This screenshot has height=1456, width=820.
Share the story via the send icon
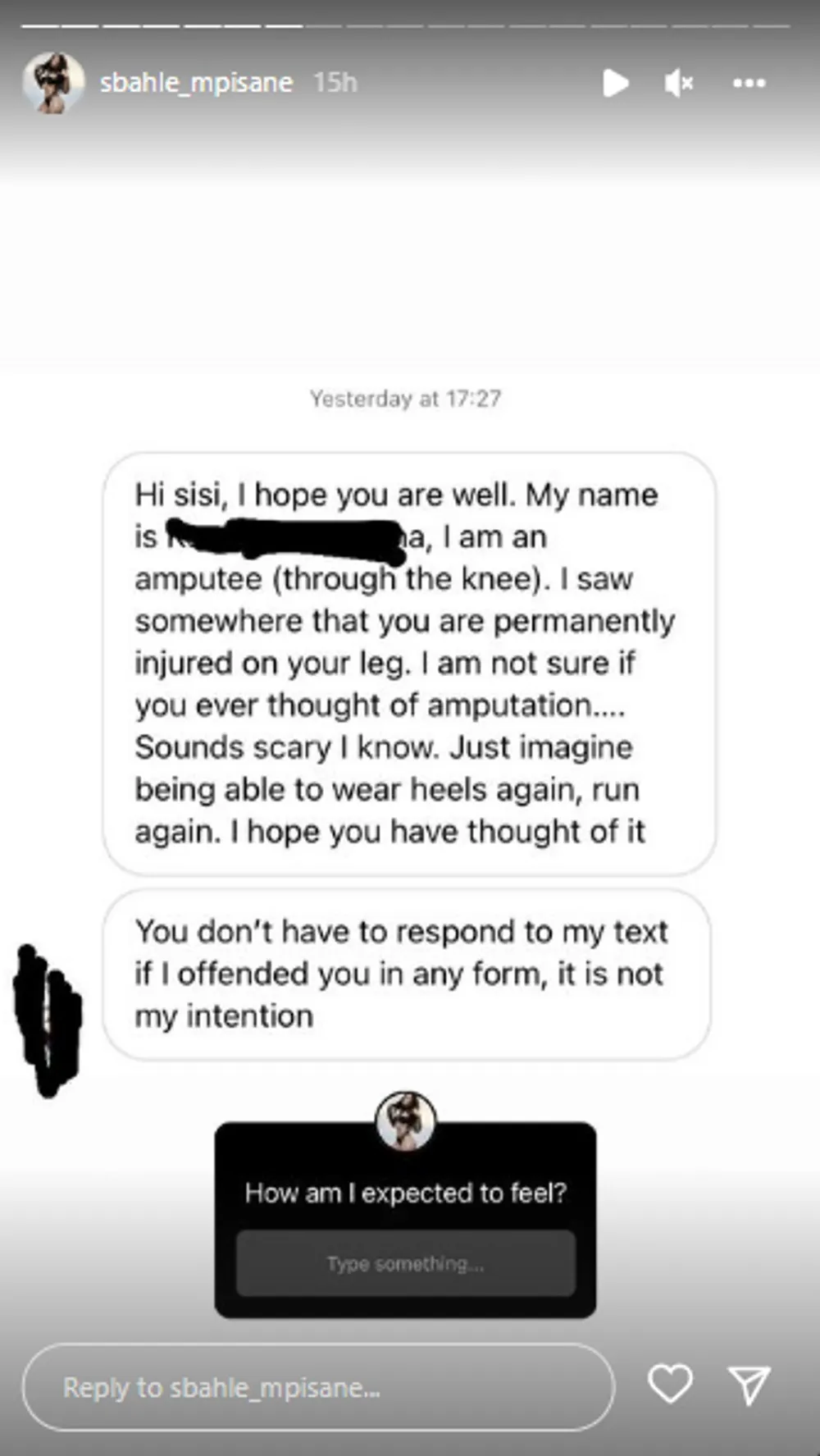click(x=749, y=1385)
